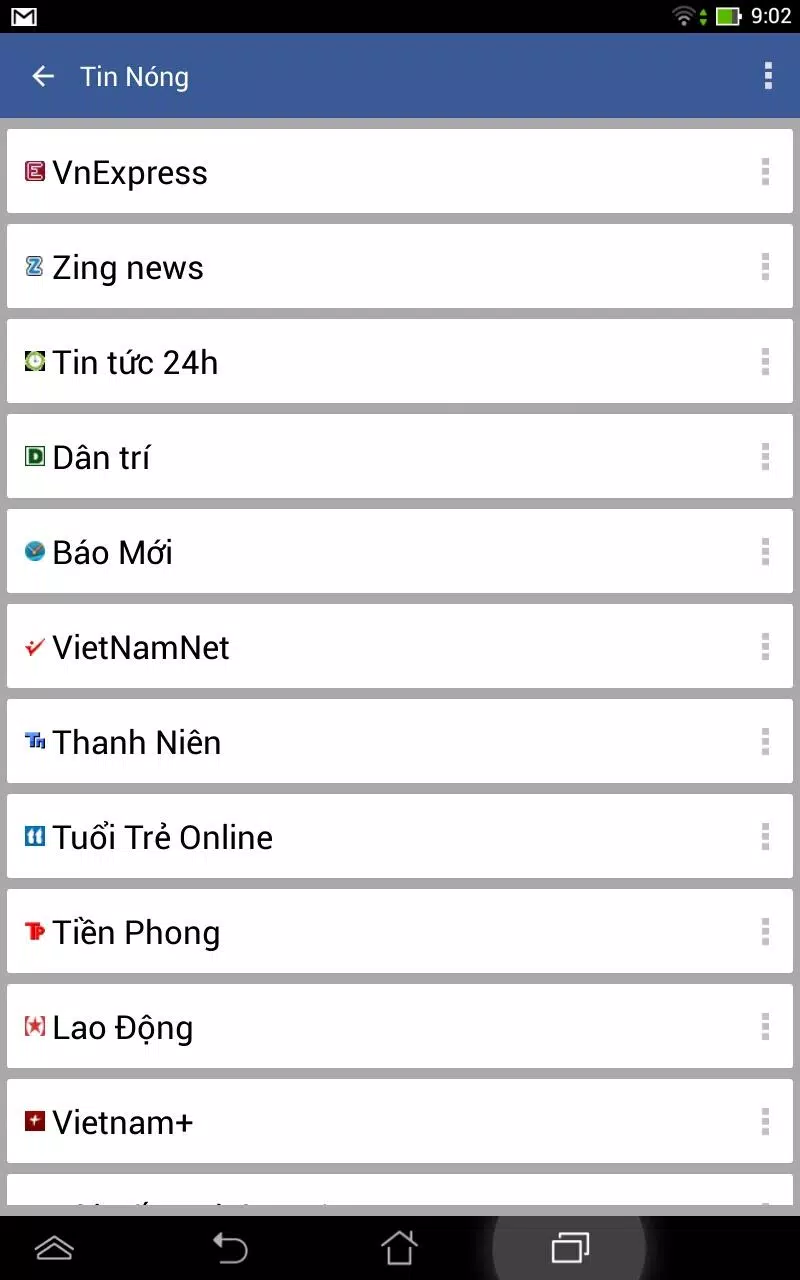Open Báo Mới

(x=112, y=552)
